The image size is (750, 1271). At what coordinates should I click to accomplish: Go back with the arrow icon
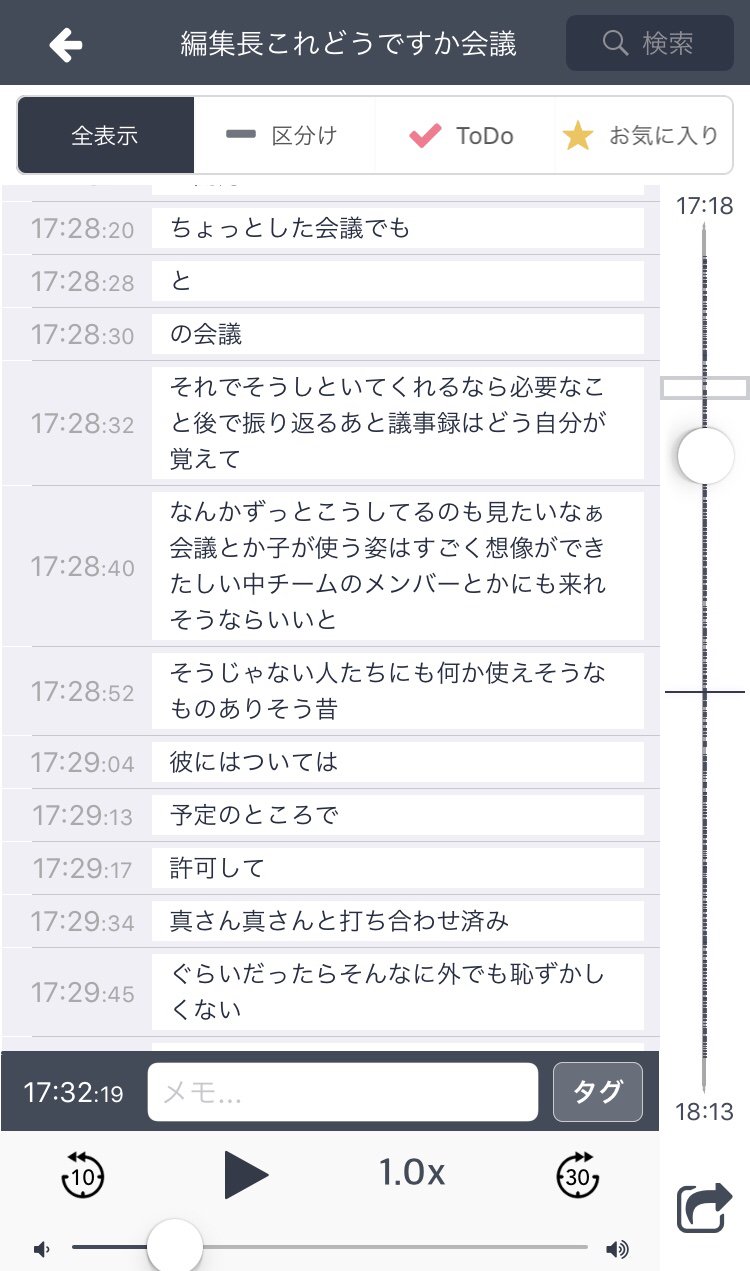click(x=65, y=44)
